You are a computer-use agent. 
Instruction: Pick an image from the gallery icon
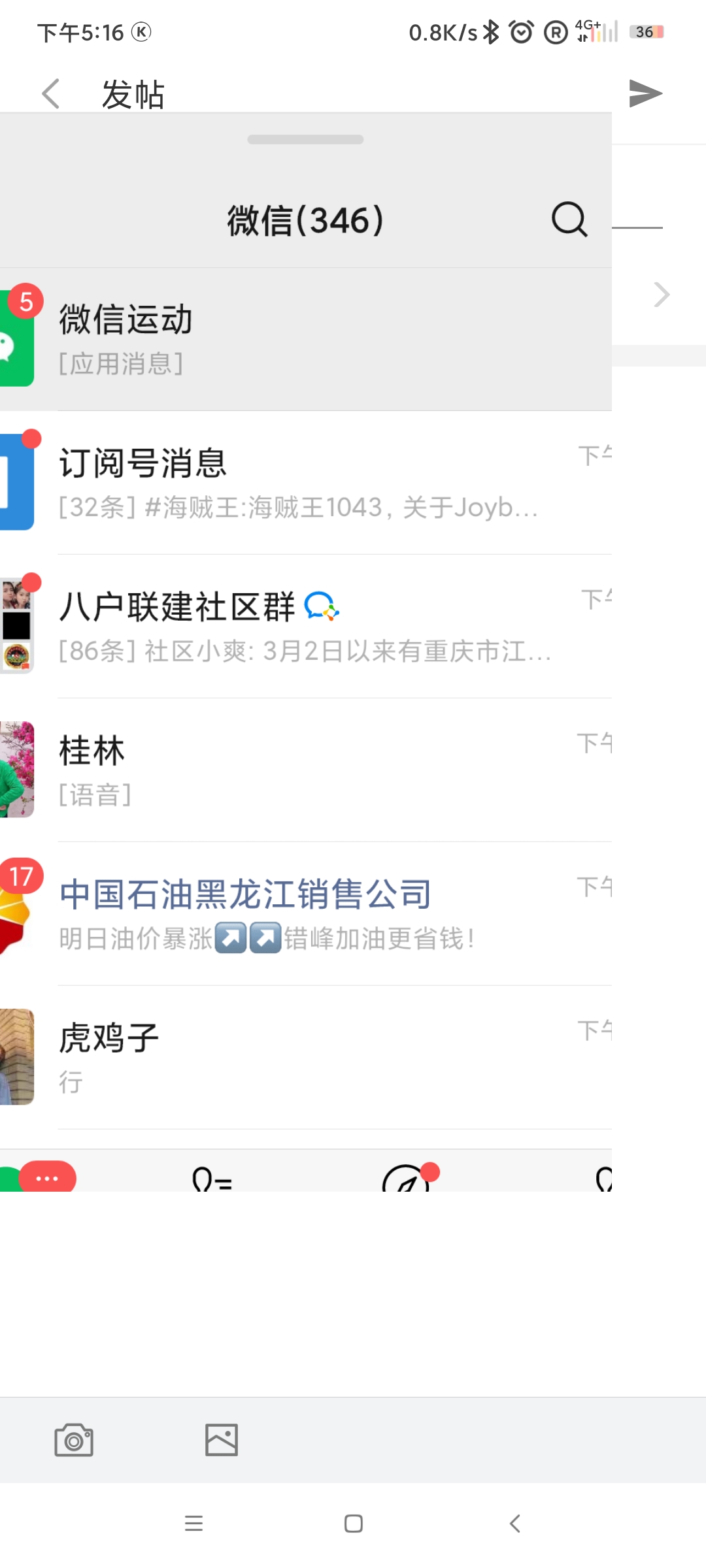(x=222, y=1440)
